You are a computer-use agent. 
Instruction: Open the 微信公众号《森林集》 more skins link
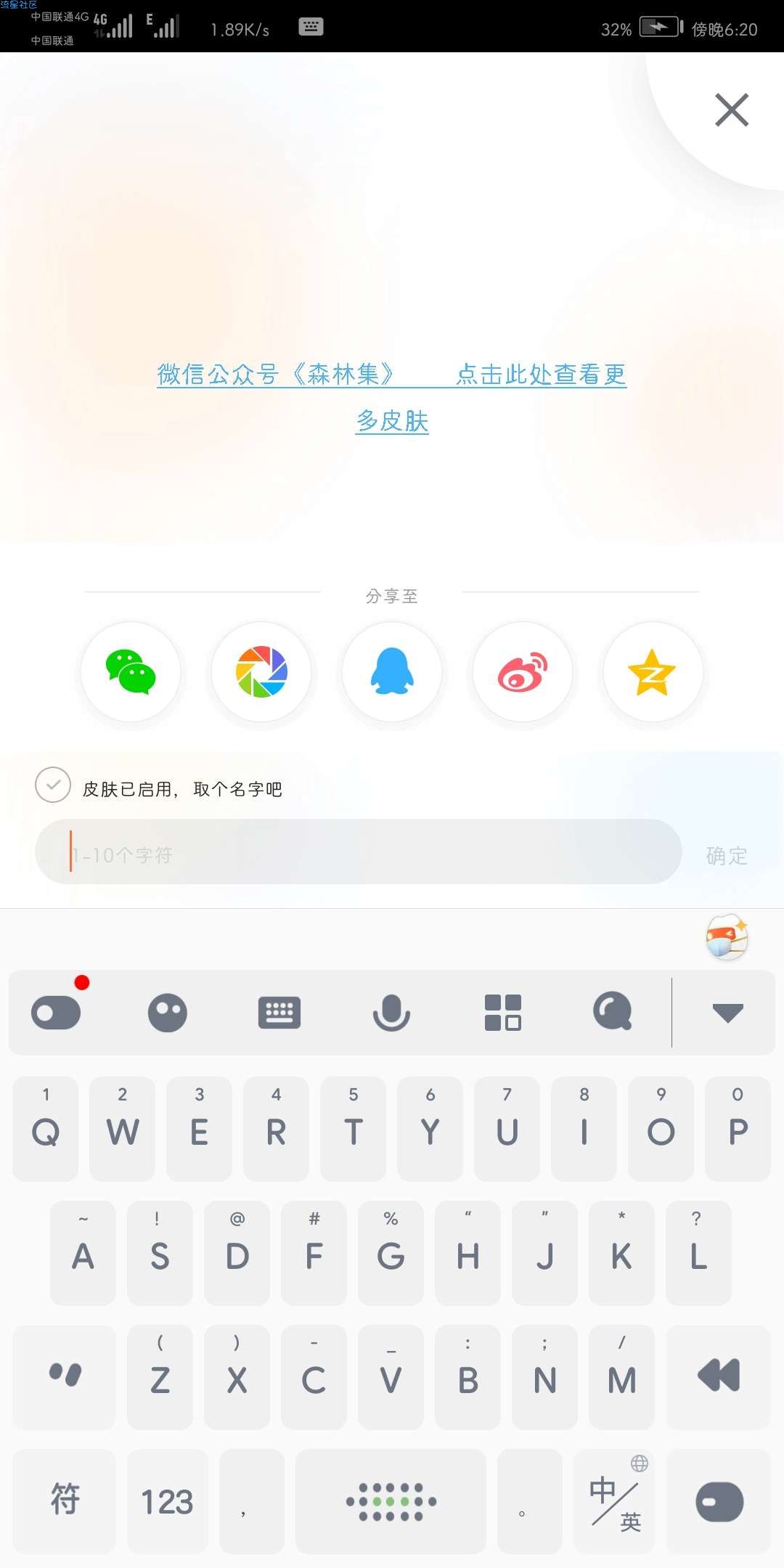392,375
